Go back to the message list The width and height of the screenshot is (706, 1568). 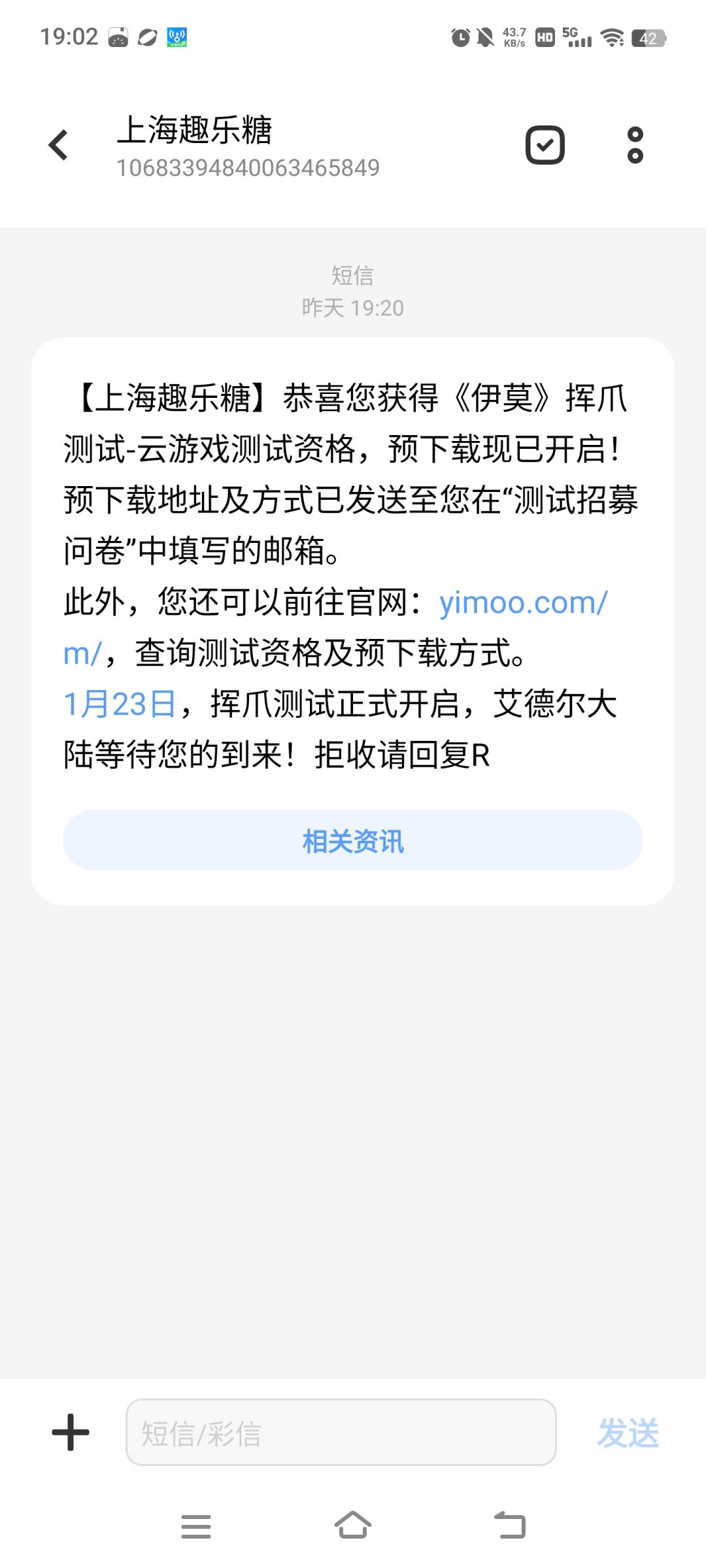click(x=59, y=145)
